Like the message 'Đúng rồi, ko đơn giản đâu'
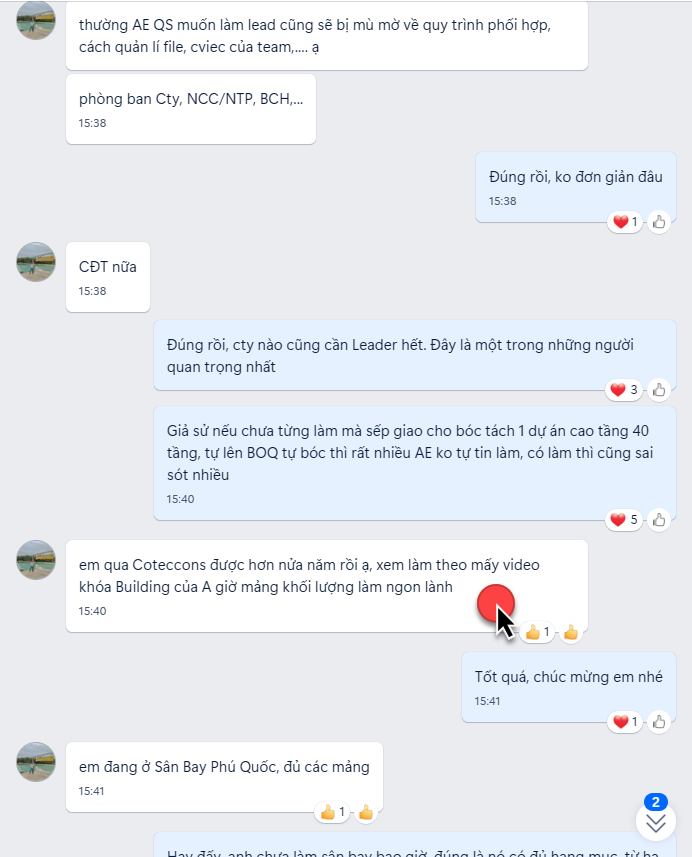This screenshot has width=692, height=857. [659, 222]
